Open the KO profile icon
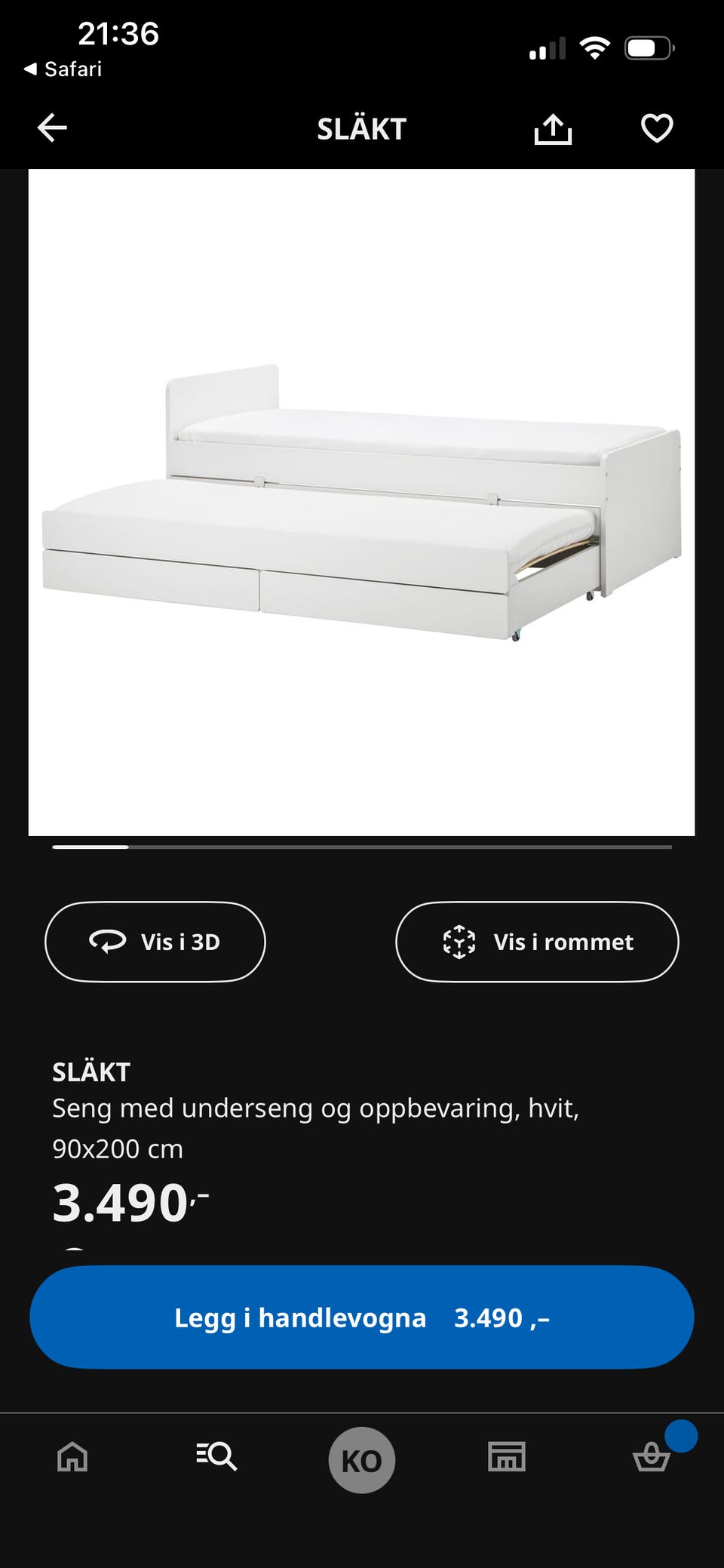 point(362,1458)
